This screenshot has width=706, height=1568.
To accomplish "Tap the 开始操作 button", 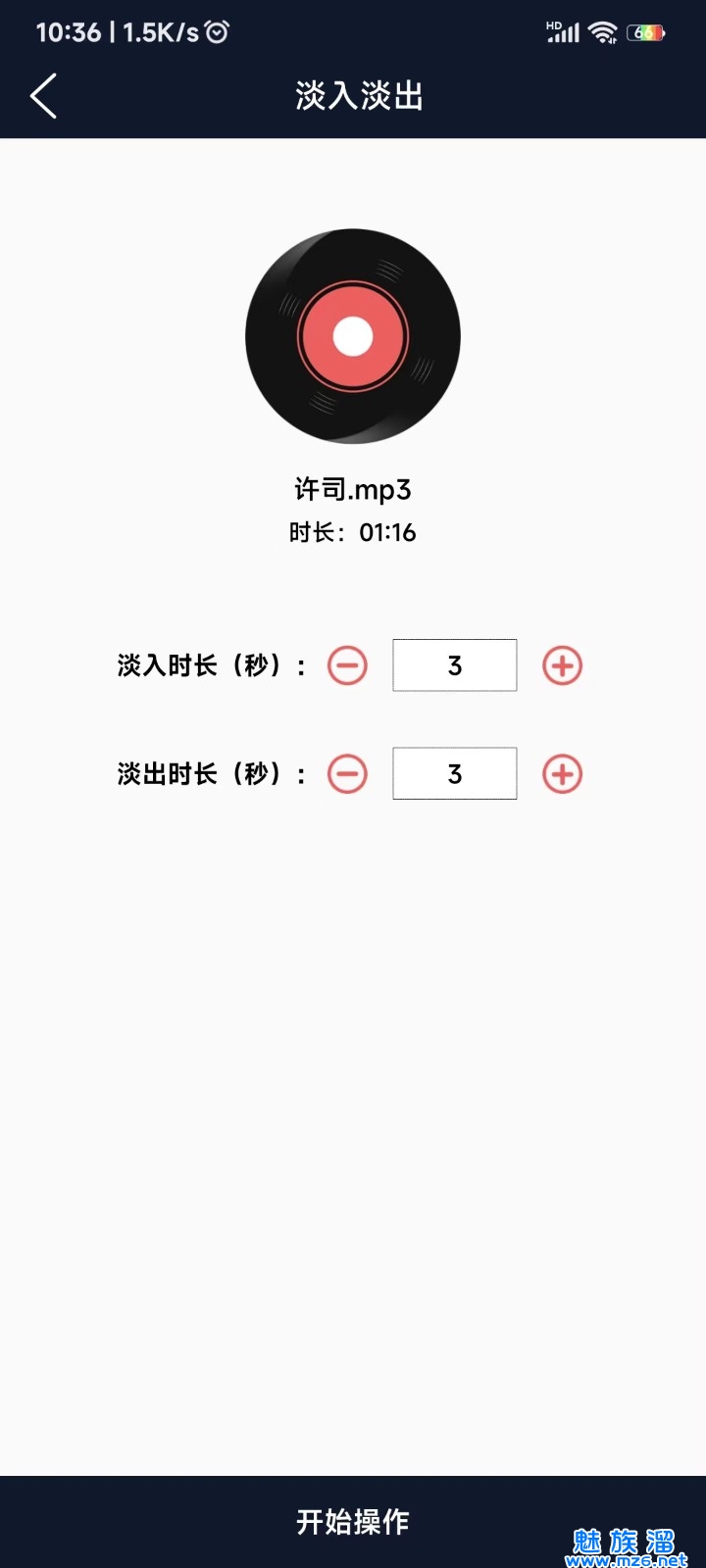I will pyautogui.click(x=353, y=1521).
